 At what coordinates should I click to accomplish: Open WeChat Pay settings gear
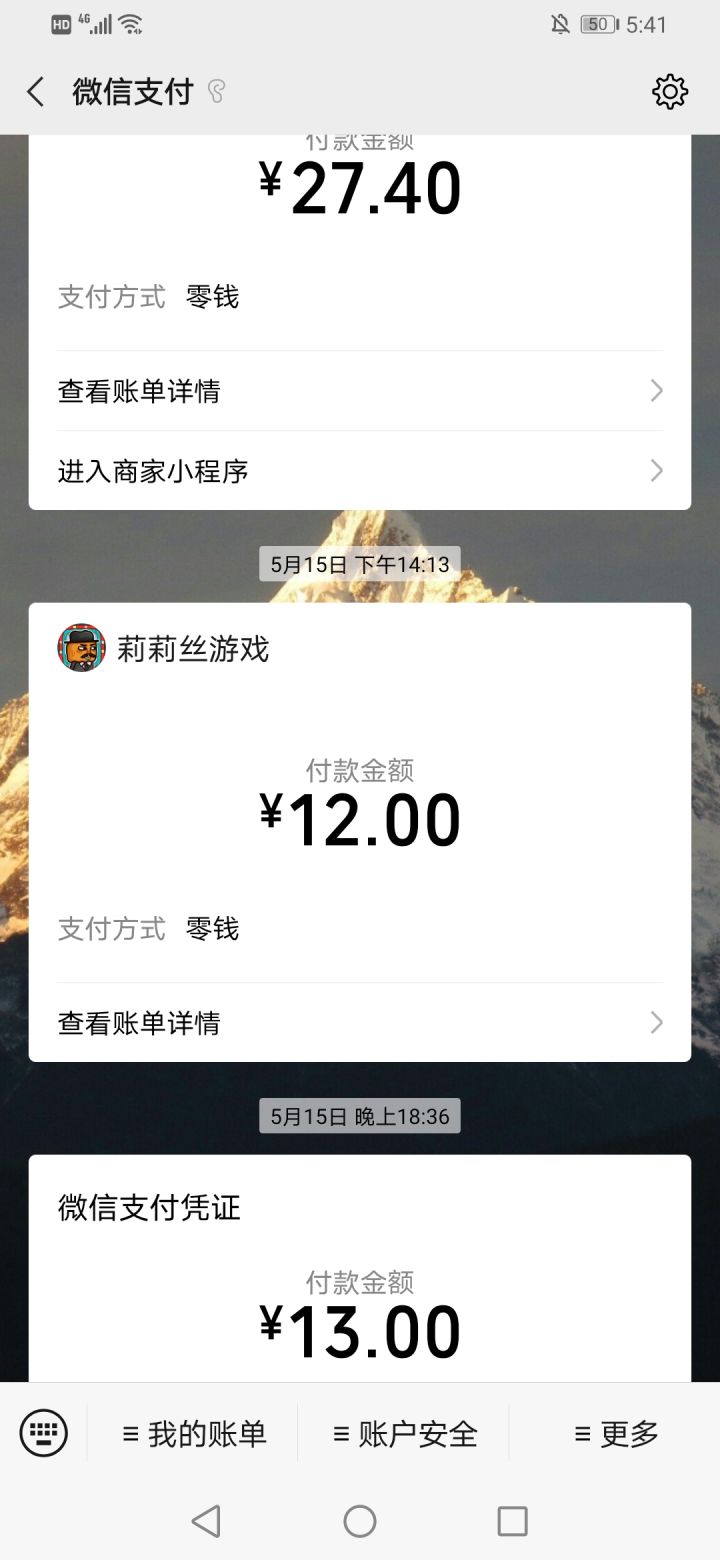click(670, 91)
